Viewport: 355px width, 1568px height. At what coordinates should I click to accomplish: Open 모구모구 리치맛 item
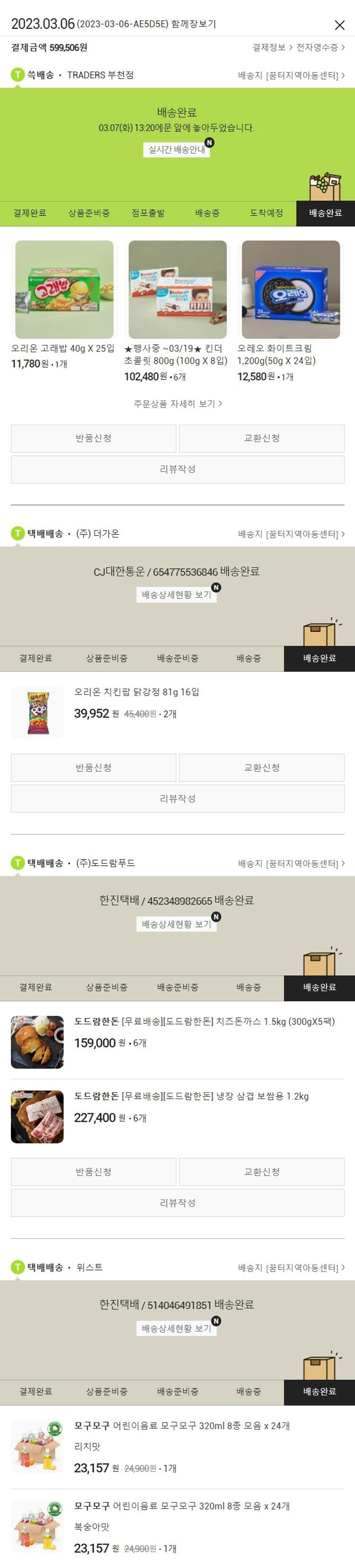click(x=181, y=1426)
